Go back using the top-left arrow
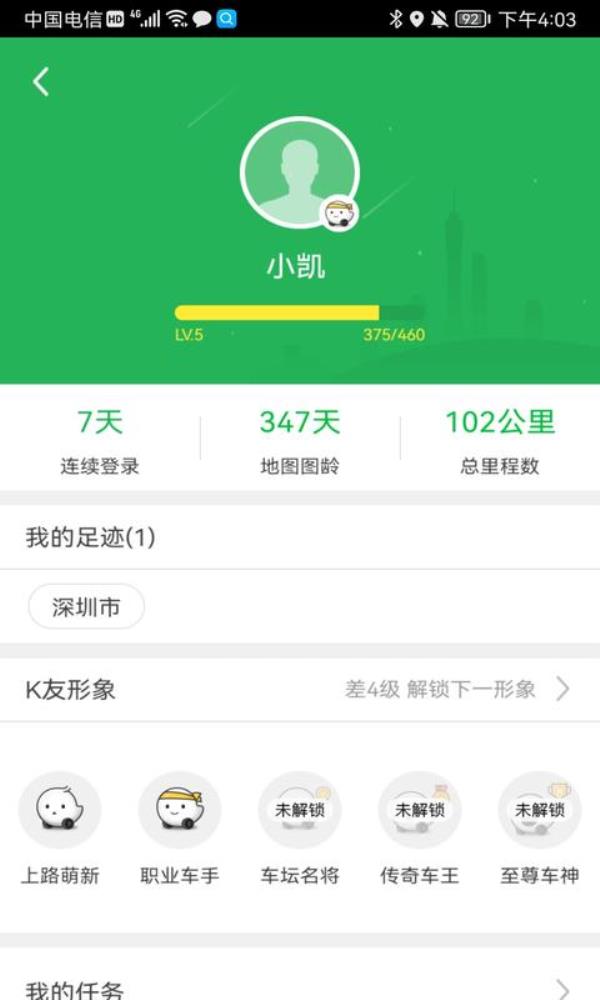The height and width of the screenshot is (1000, 600). click(x=41, y=82)
